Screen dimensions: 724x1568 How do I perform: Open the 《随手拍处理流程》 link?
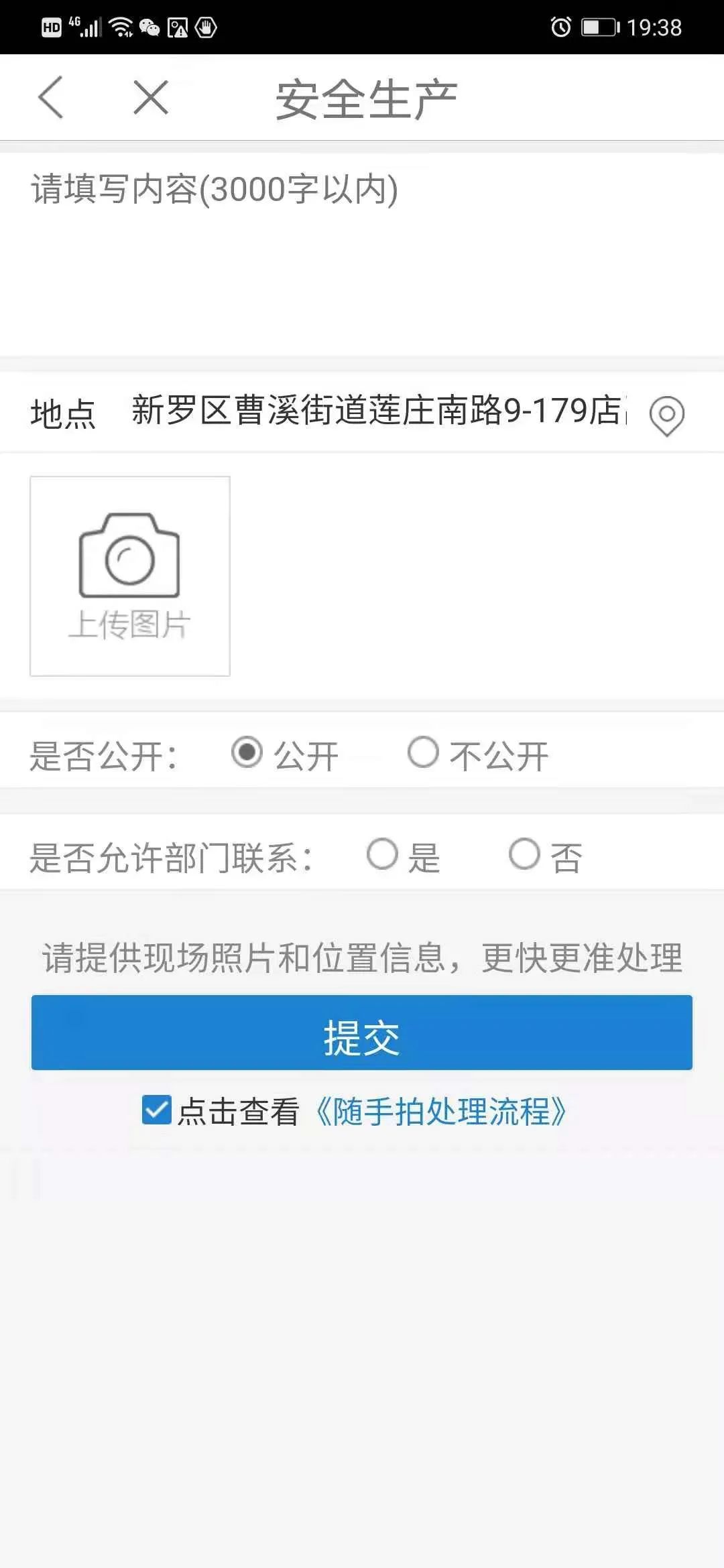coord(441,1112)
